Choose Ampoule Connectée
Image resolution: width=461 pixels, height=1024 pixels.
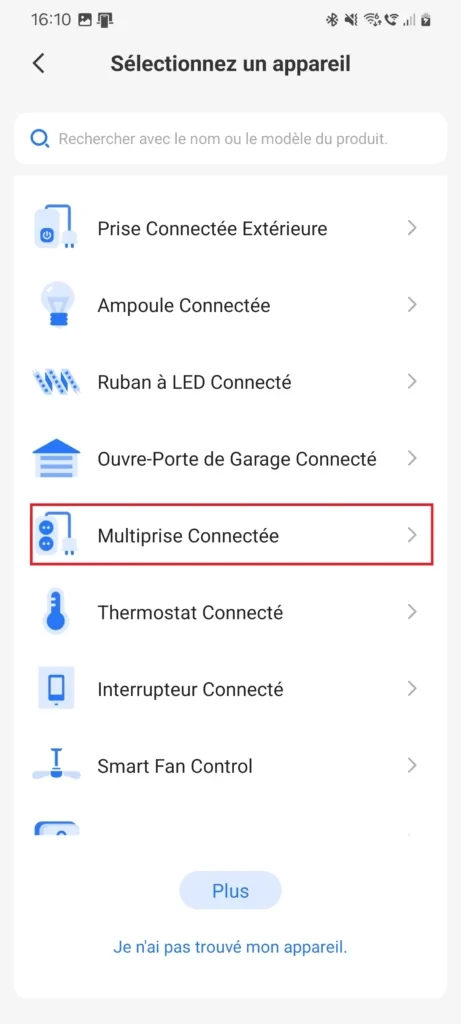[230, 305]
